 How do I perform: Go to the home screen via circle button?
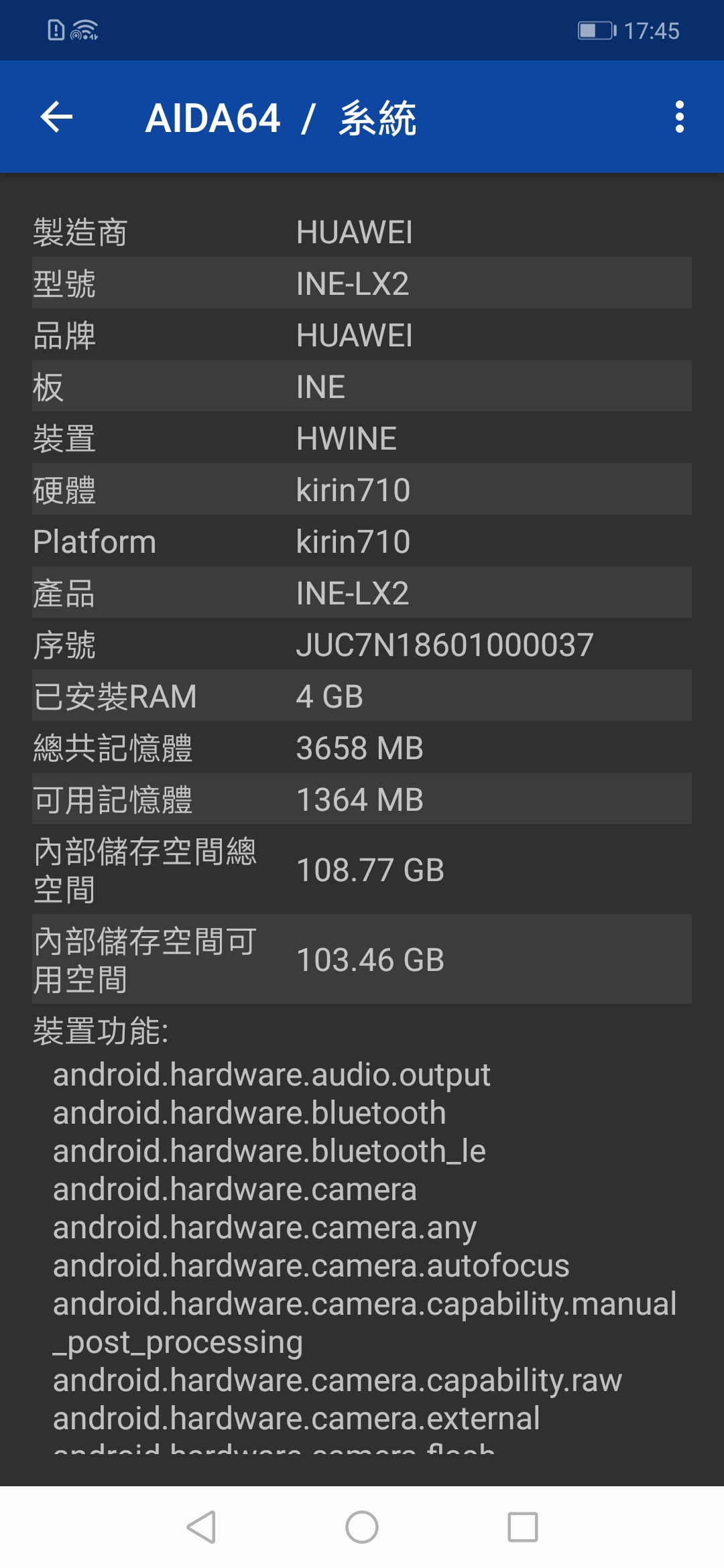tap(362, 1527)
